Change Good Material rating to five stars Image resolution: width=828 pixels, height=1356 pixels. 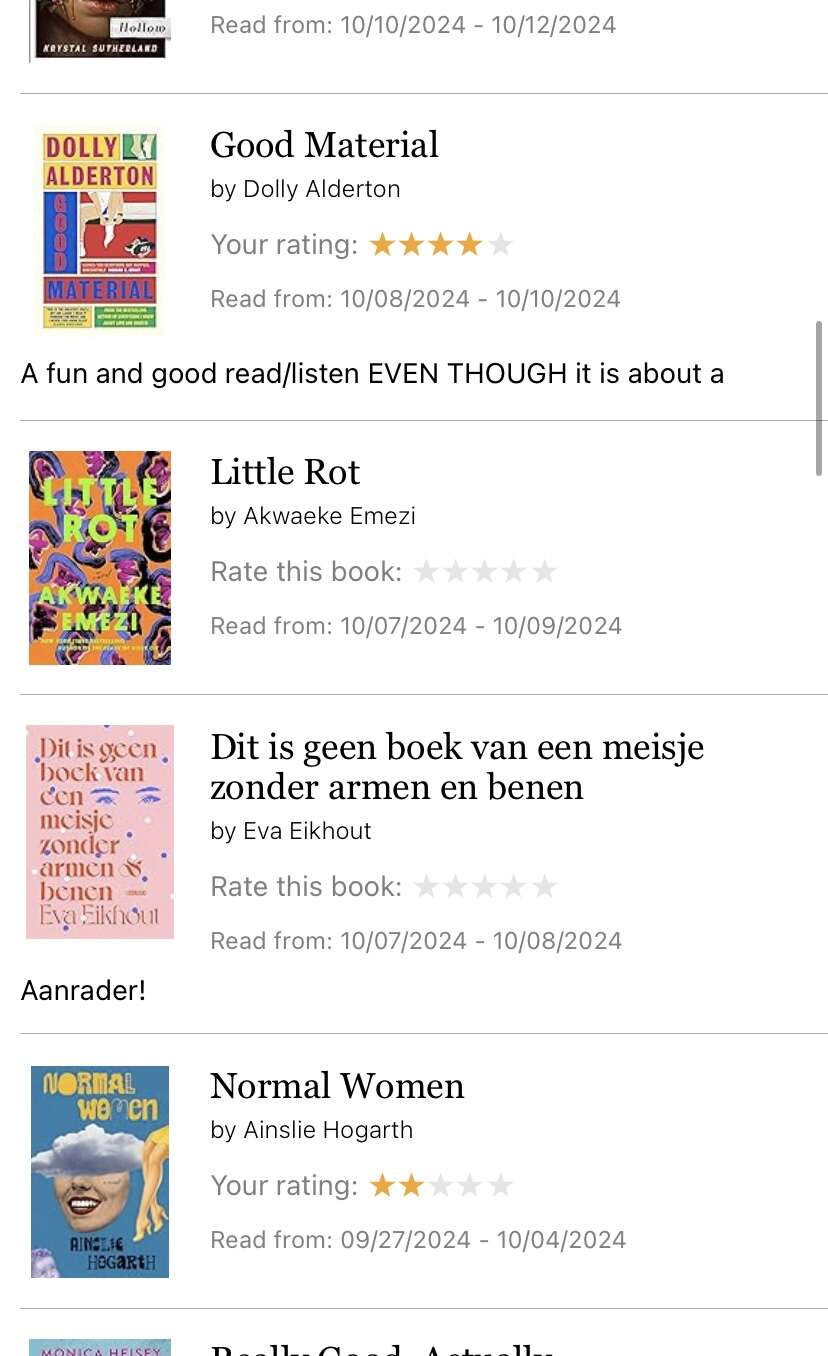[500, 245]
